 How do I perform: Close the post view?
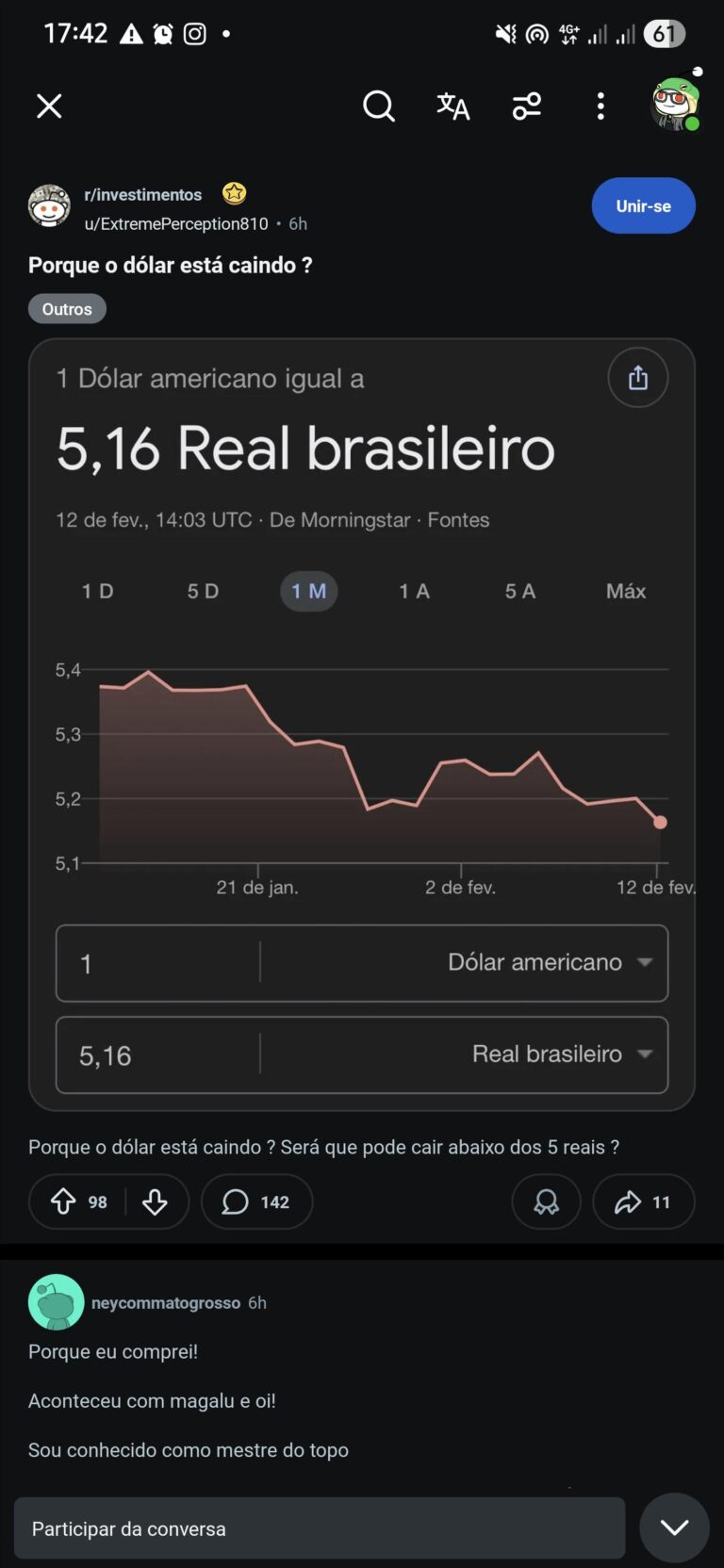[x=49, y=106]
